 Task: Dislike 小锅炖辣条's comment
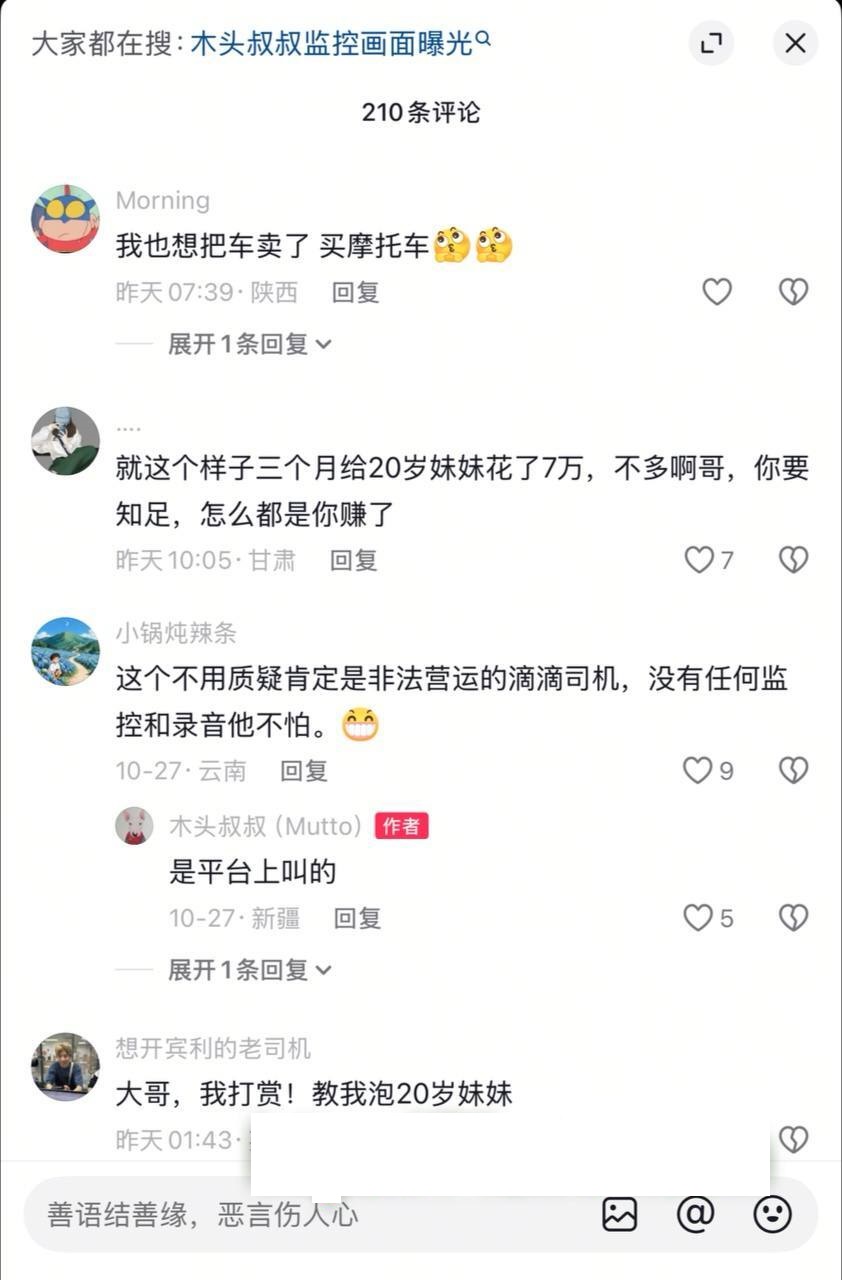[793, 770]
